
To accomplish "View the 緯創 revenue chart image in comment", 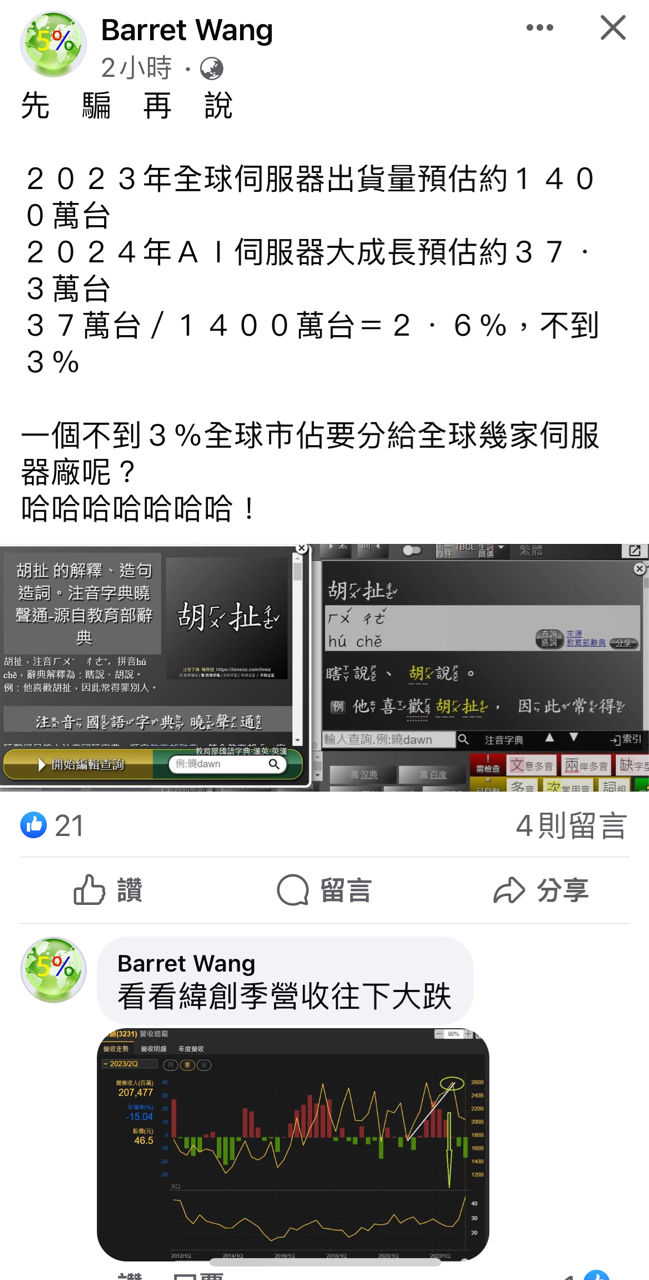I will (x=292, y=1143).
